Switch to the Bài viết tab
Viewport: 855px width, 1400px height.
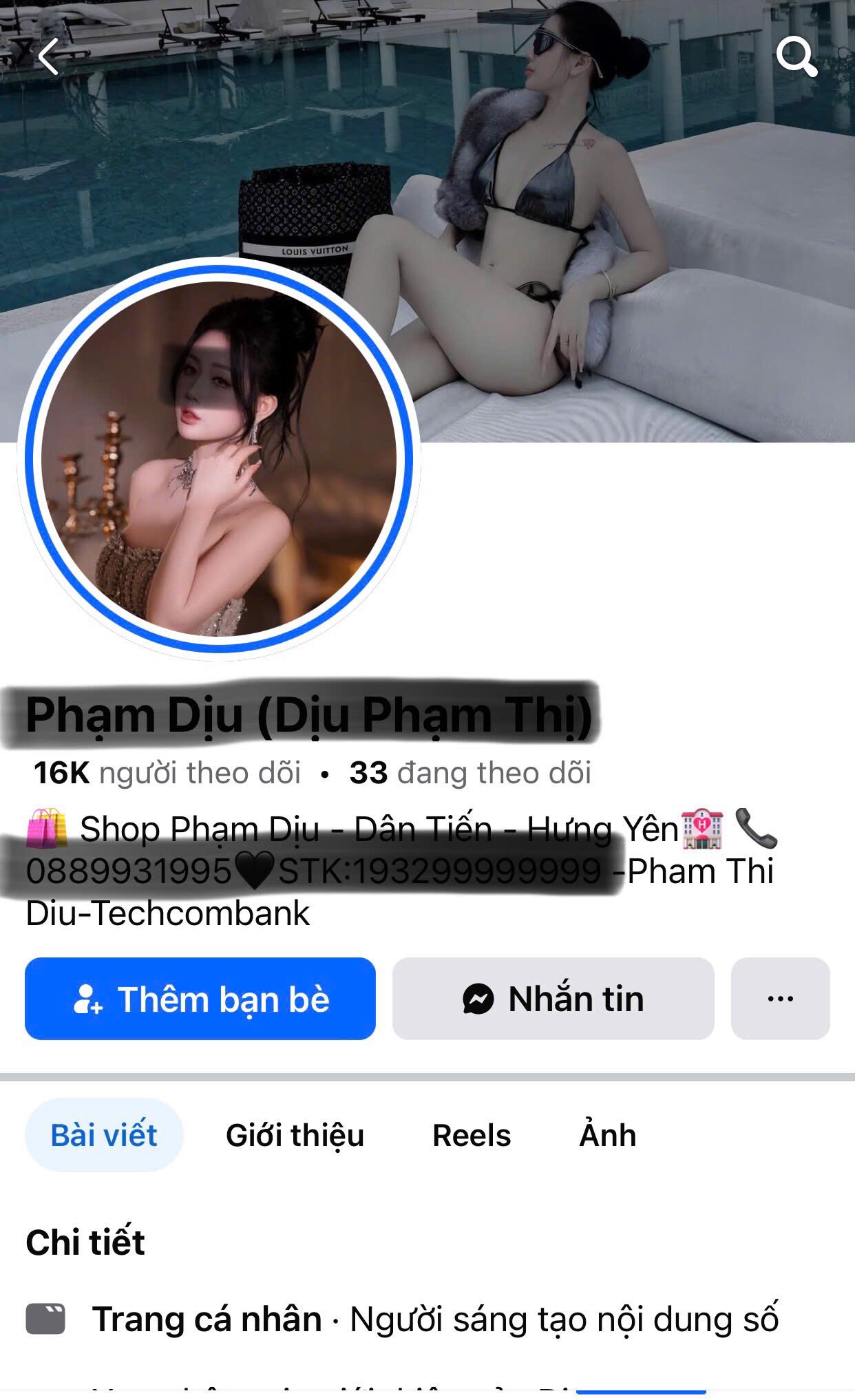pos(104,1135)
